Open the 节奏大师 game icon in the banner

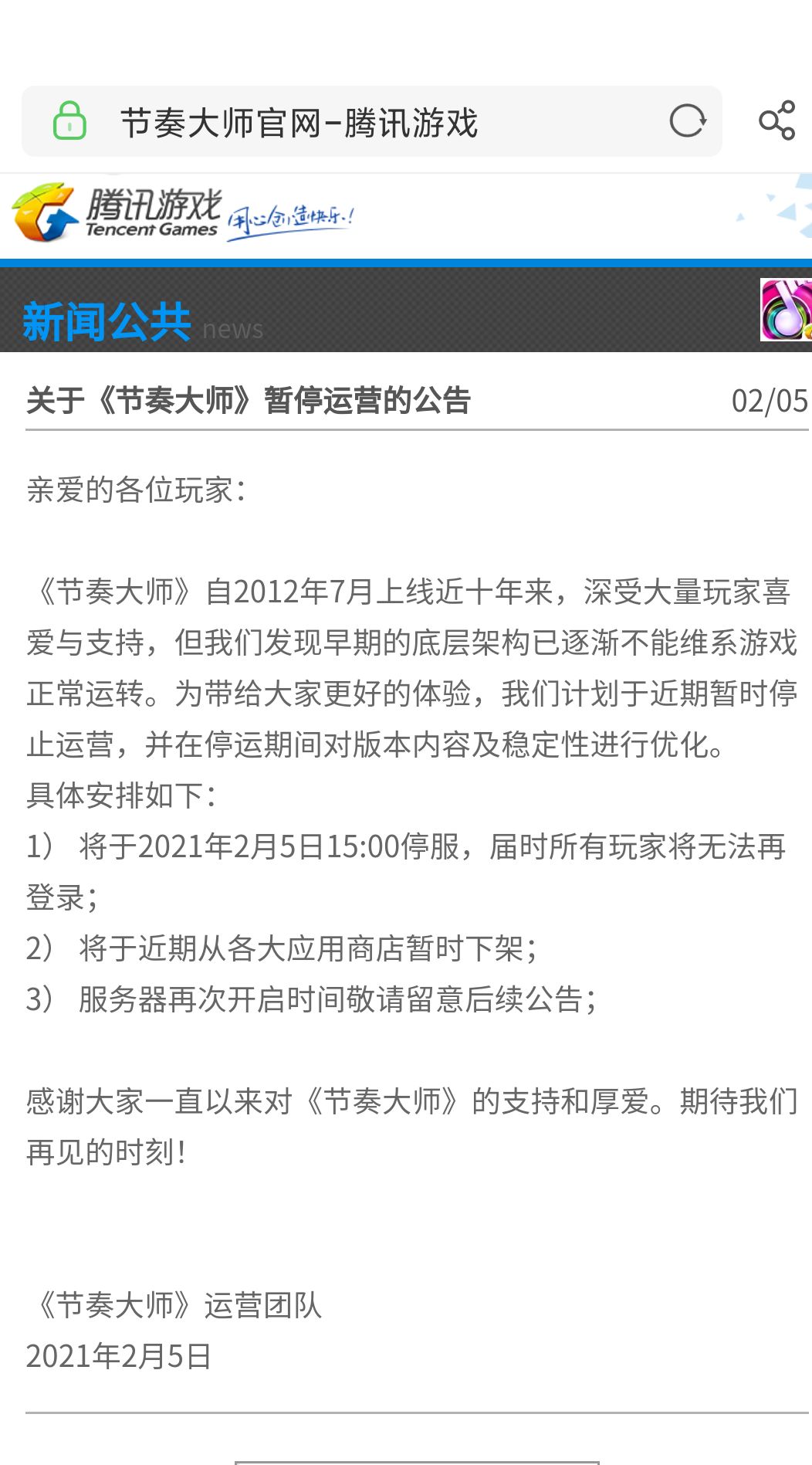click(786, 310)
